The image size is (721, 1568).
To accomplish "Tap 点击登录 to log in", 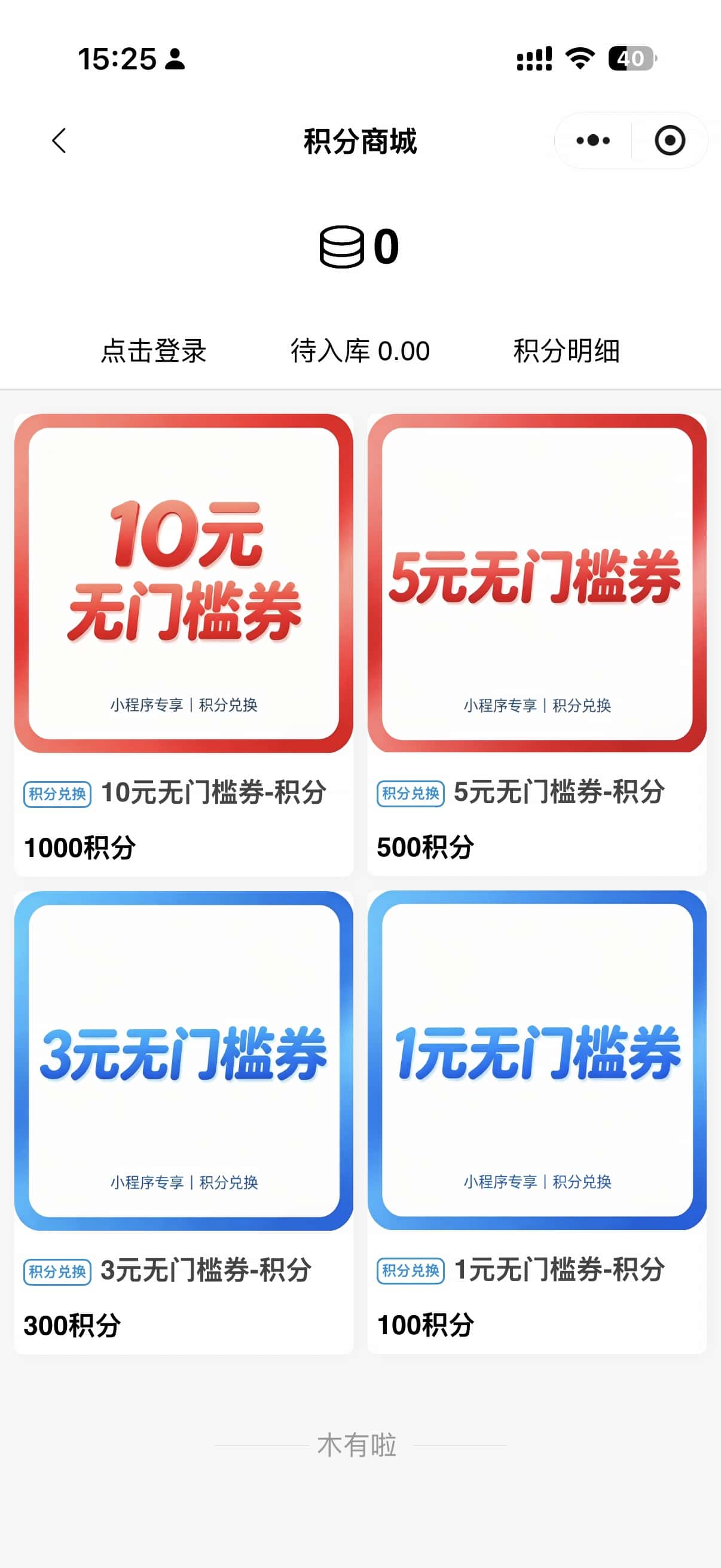I will pyautogui.click(x=153, y=351).
